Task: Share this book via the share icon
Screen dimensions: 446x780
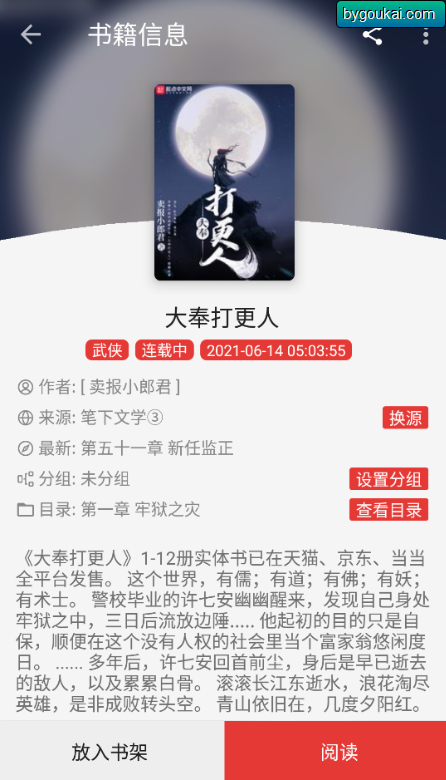Action: 372,36
